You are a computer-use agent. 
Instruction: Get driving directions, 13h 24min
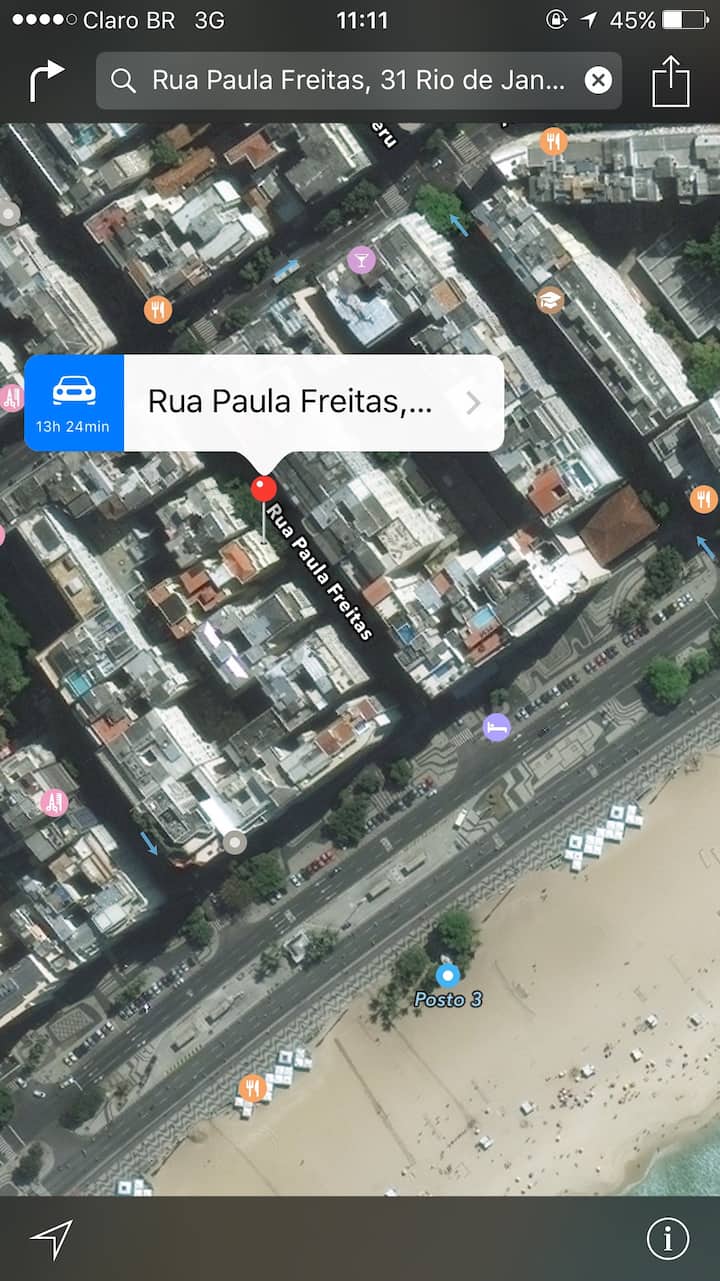click(x=74, y=402)
